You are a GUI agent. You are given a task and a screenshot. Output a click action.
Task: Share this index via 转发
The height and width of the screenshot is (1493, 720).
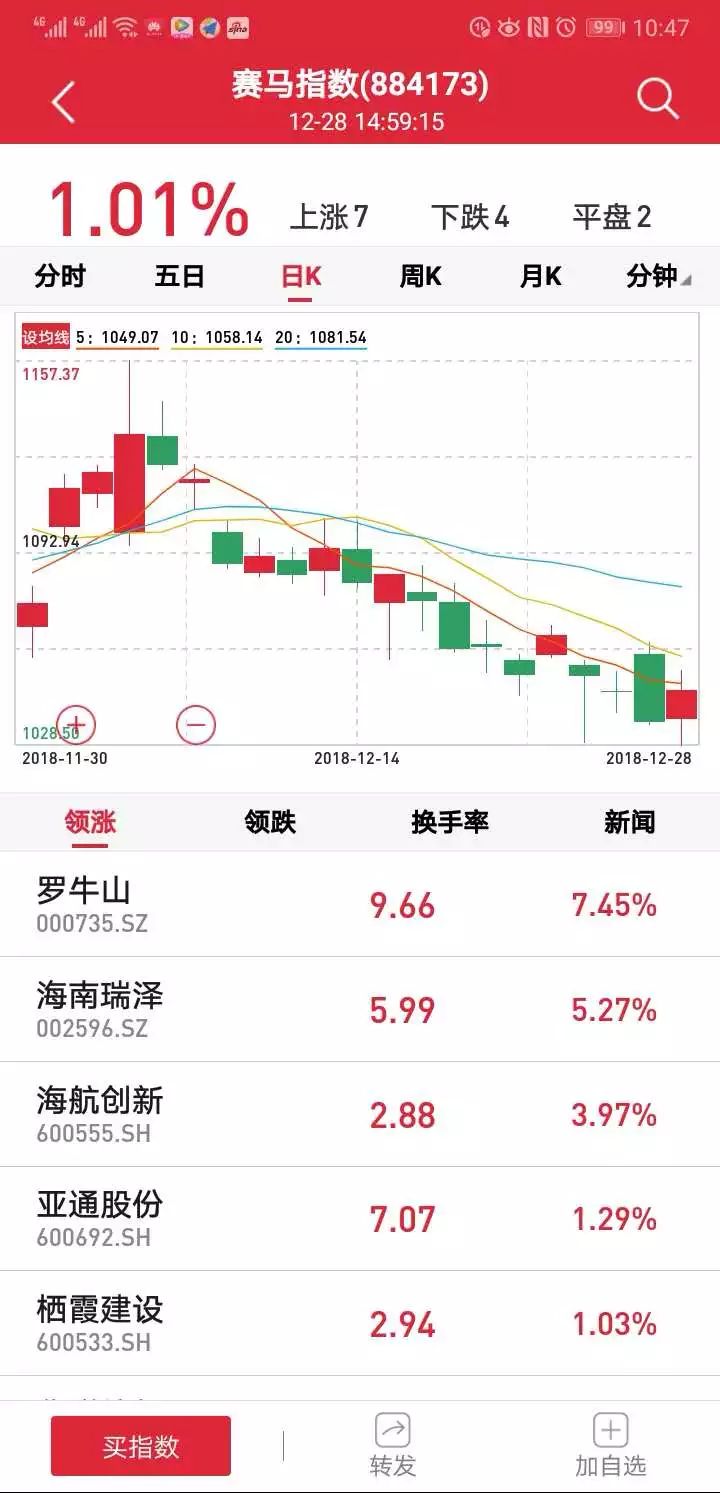pos(392,1446)
